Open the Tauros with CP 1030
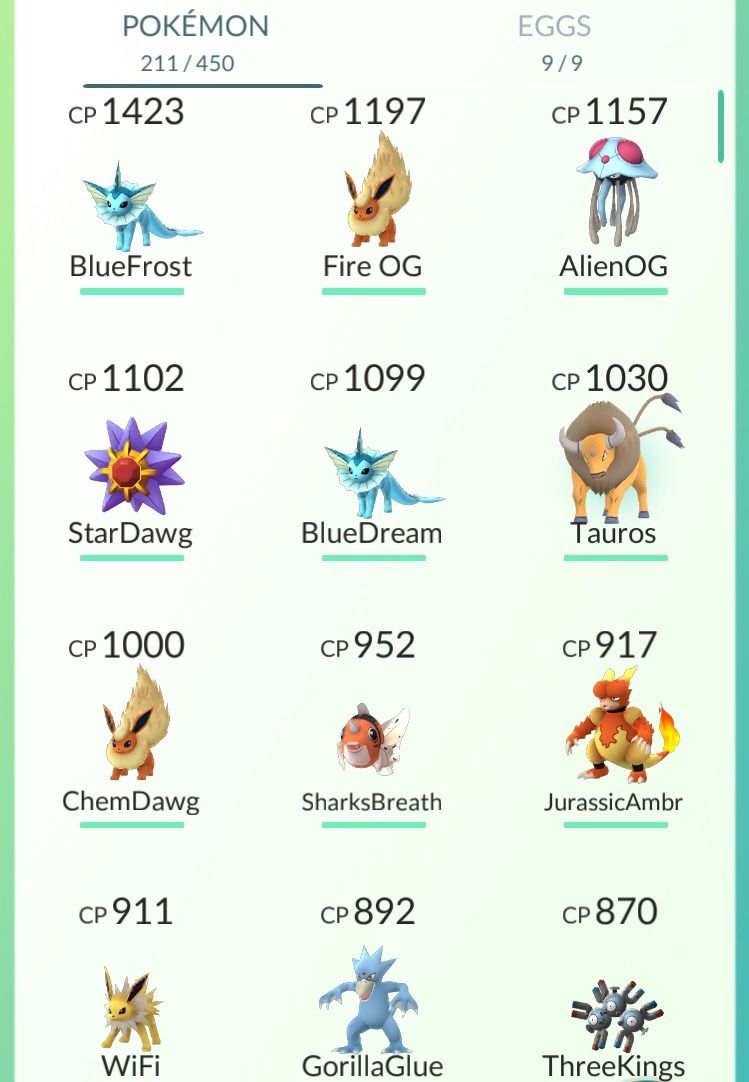This screenshot has width=749, height=1082. 615,465
